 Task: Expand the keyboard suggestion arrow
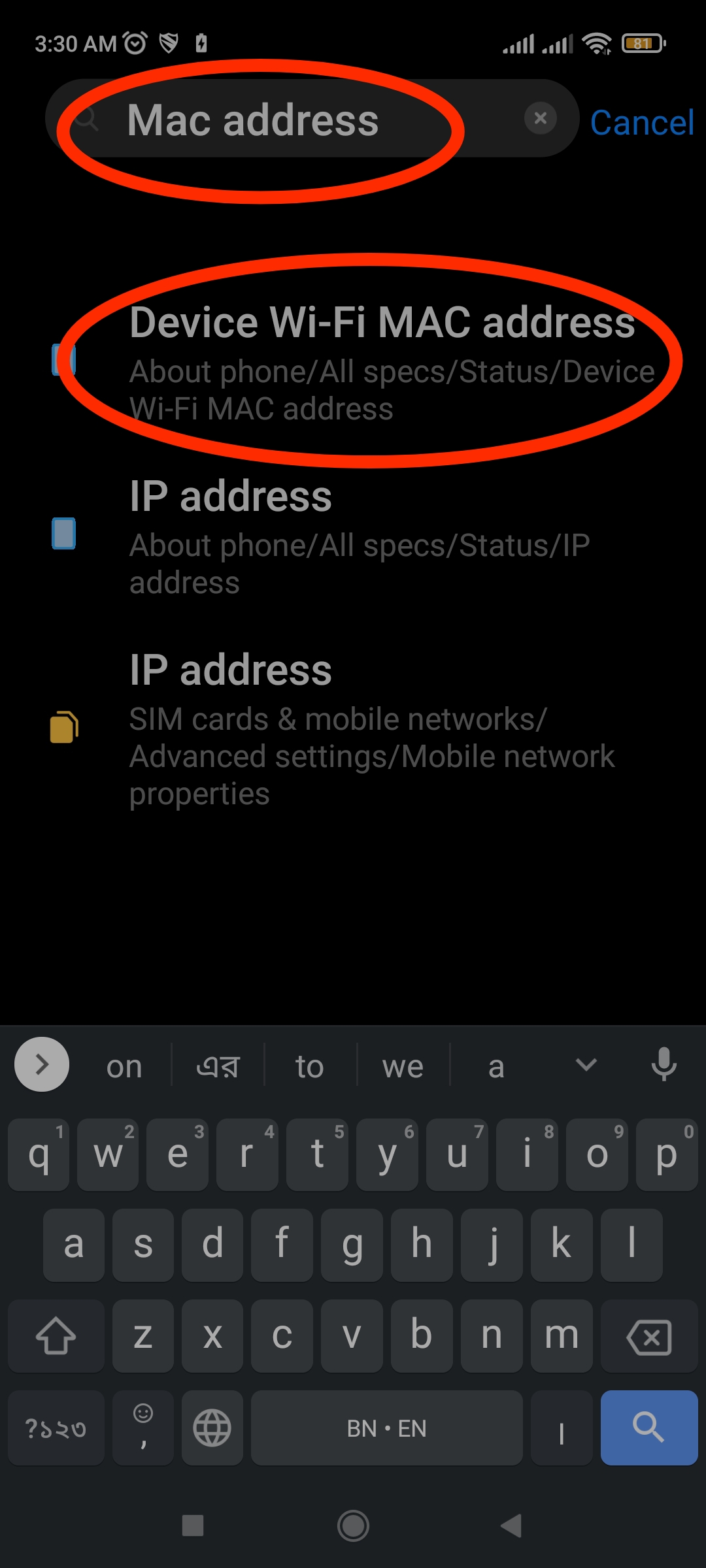tap(42, 1065)
